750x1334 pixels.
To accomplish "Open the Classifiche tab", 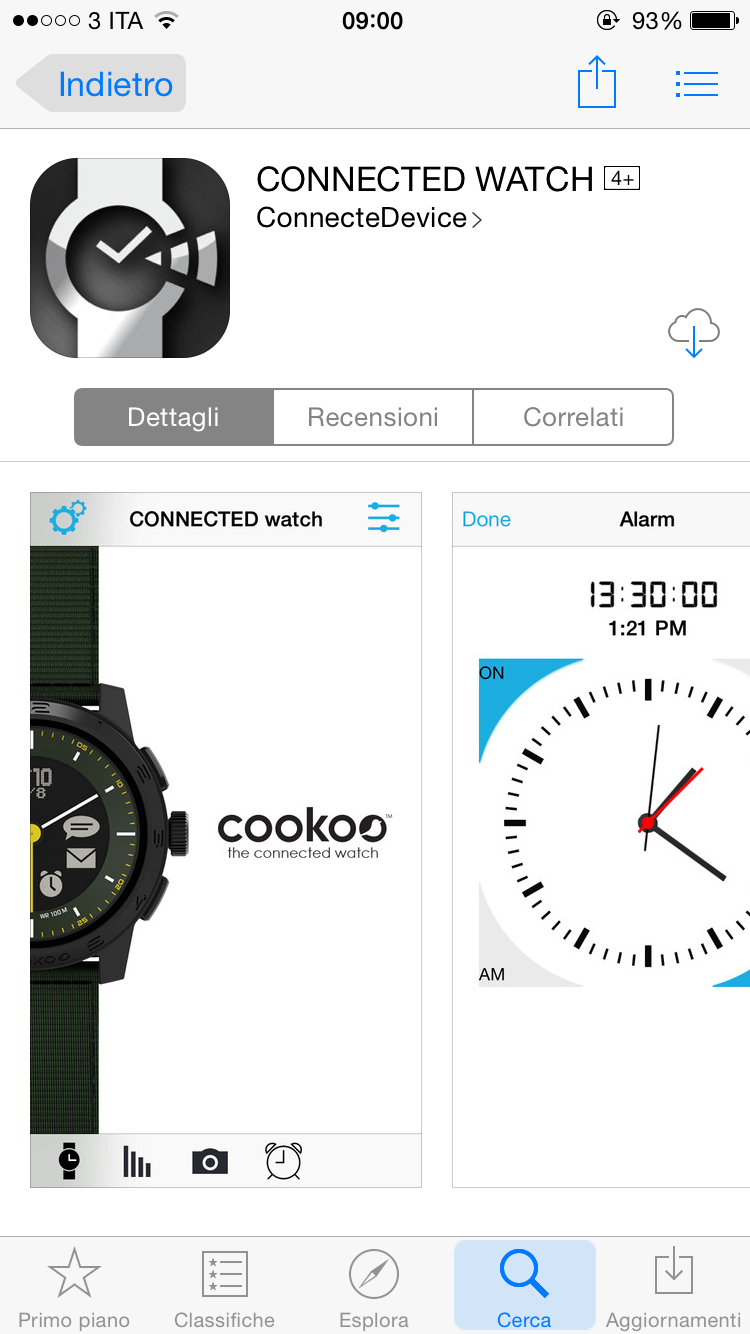I will click(x=224, y=1288).
